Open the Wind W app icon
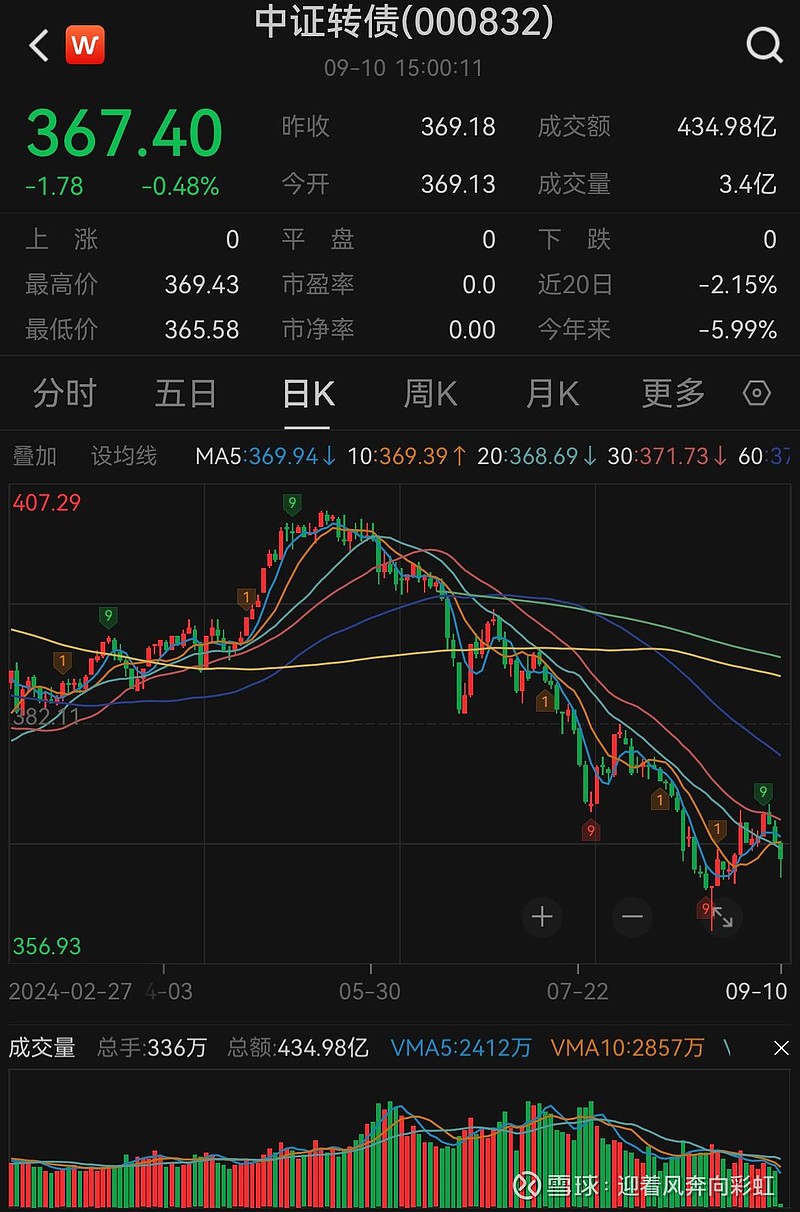The height and width of the screenshot is (1212, 800). tap(84, 44)
